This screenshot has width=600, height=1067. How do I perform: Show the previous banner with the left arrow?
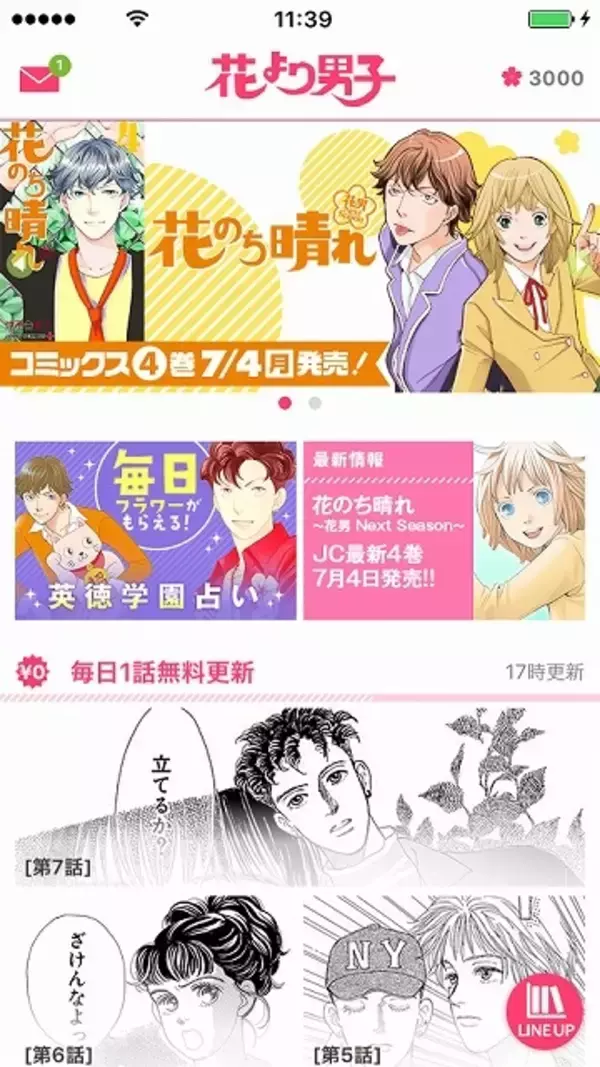tap(16, 264)
